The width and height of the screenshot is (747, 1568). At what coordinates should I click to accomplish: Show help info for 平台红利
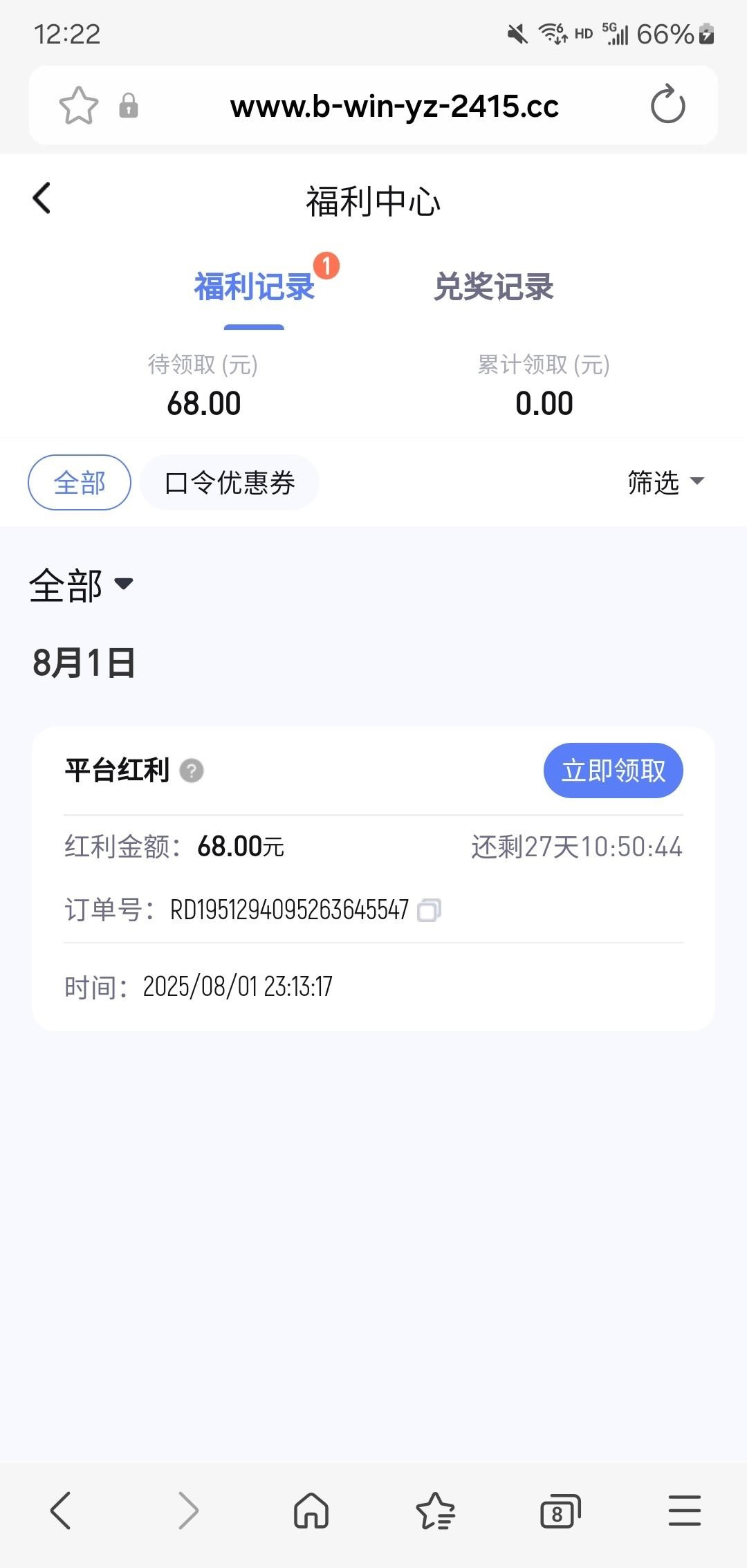tap(192, 771)
